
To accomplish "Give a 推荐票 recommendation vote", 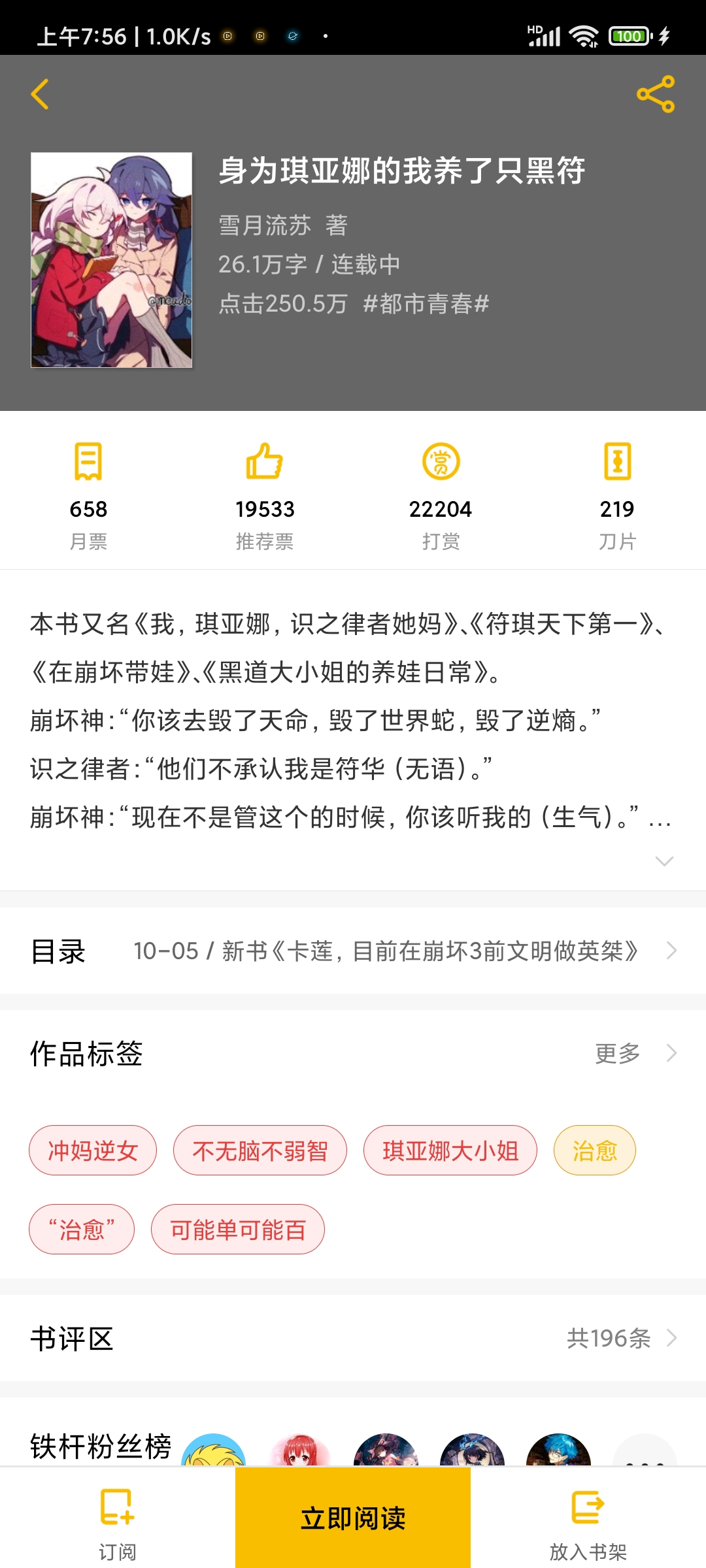I will pyautogui.click(x=265, y=495).
